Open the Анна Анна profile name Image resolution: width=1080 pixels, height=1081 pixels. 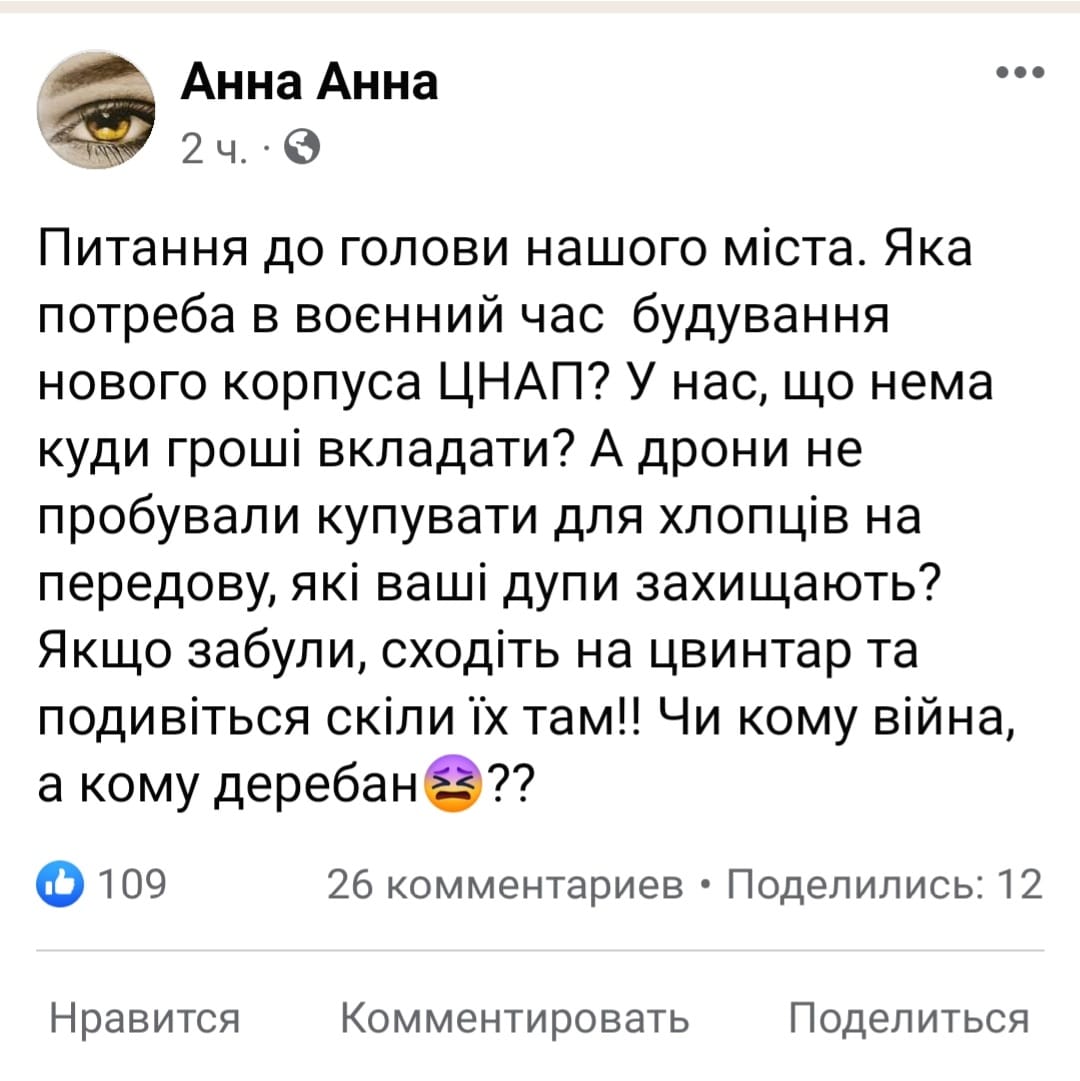pyautogui.click(x=309, y=83)
